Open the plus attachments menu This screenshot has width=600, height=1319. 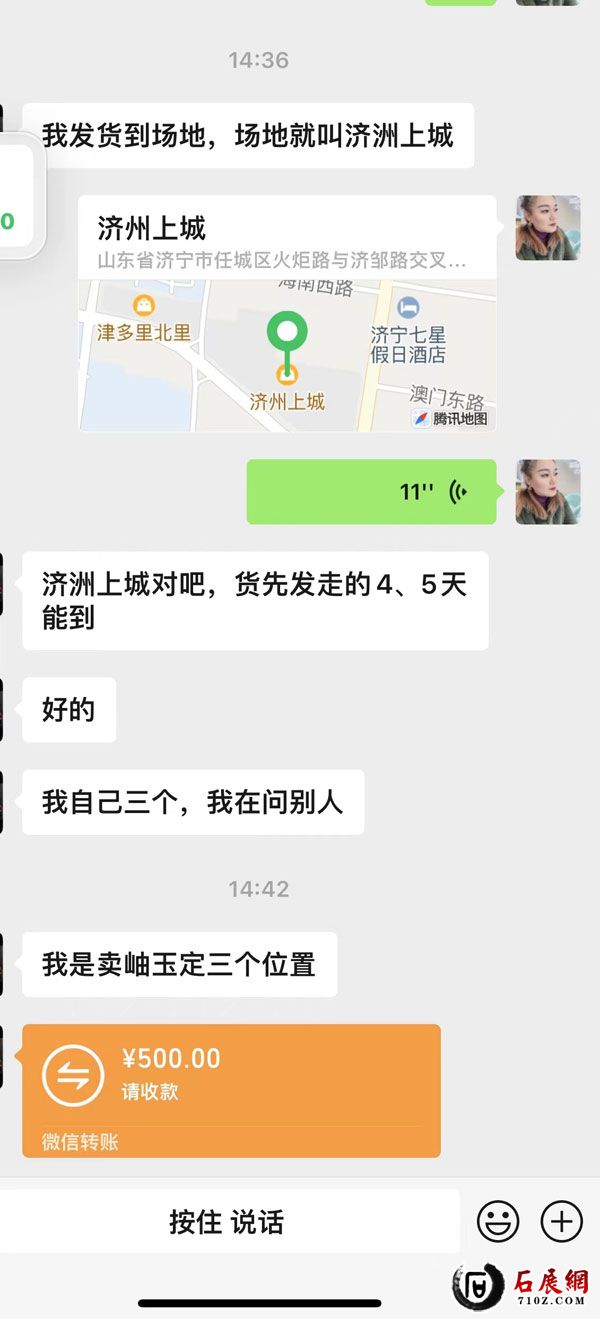pos(561,1221)
